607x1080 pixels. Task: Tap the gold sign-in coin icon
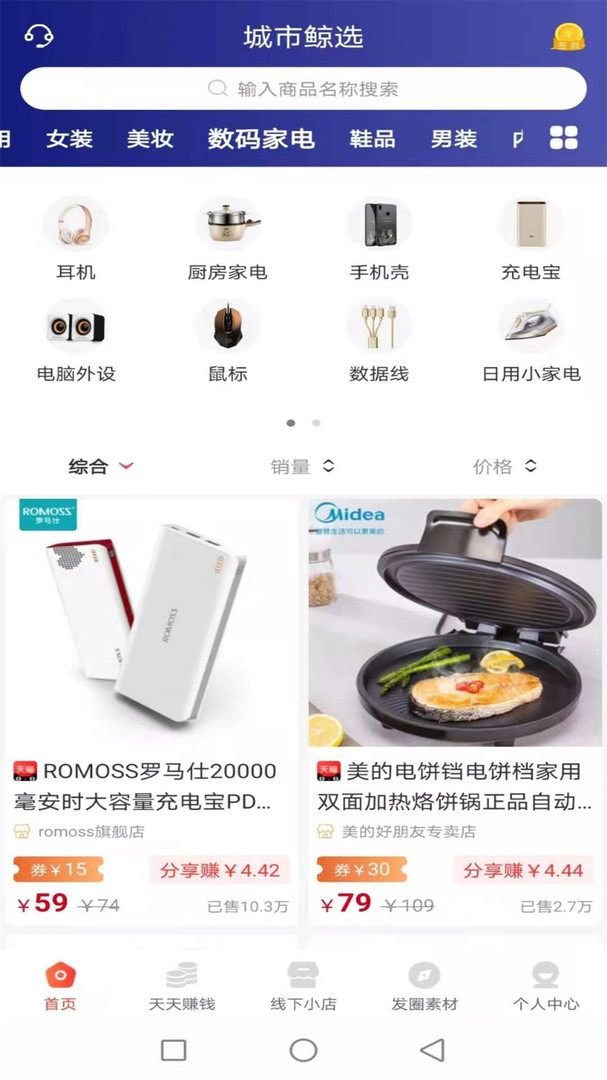[x=568, y=37]
